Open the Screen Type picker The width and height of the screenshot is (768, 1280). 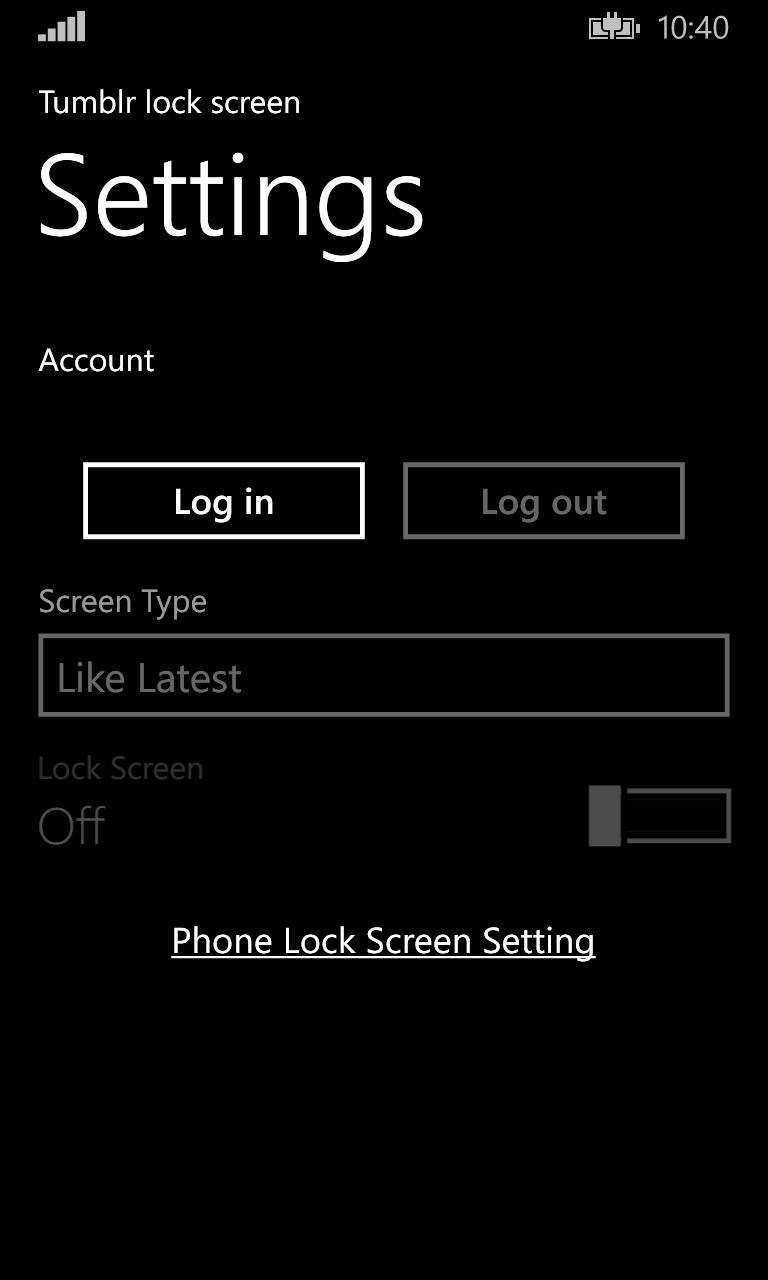click(x=383, y=676)
